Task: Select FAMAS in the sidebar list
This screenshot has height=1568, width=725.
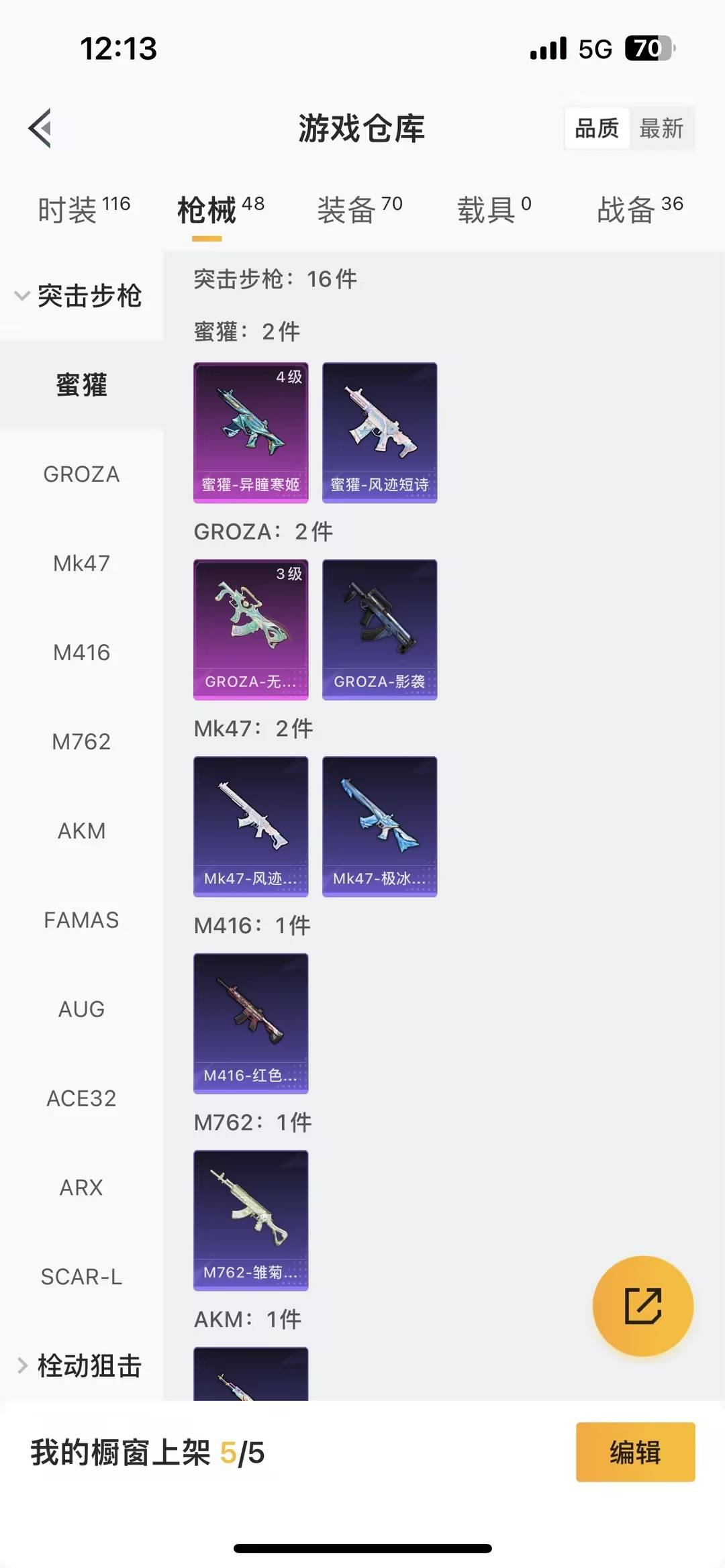Action: pyautogui.click(x=81, y=919)
